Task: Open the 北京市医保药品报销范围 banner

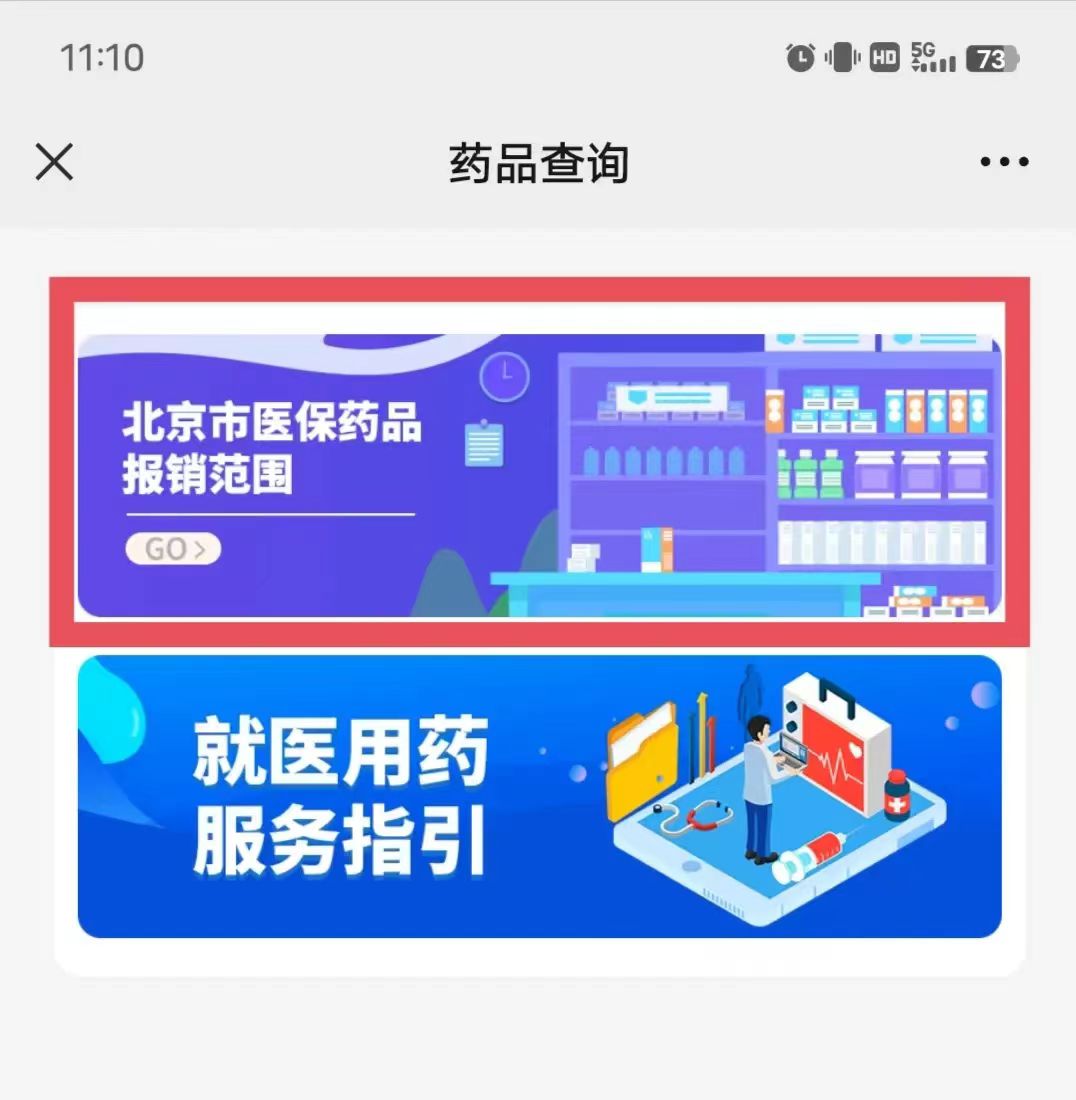Action: point(539,475)
